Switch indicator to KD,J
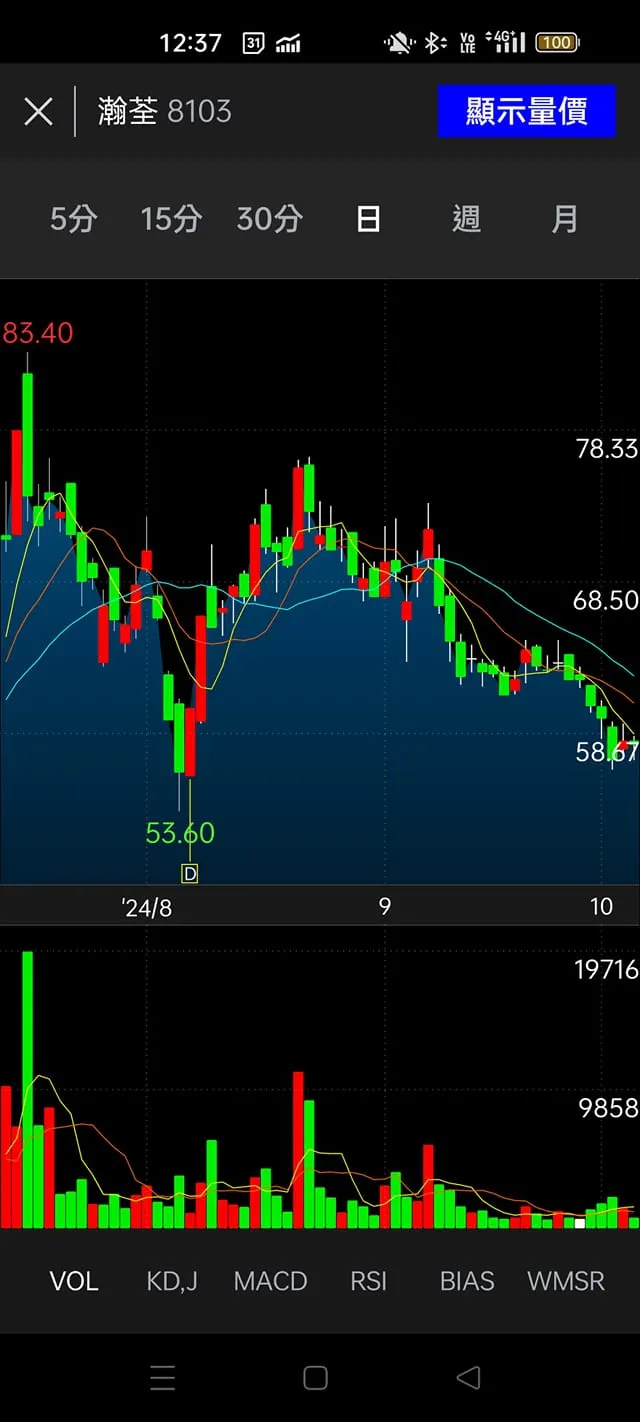Screen dimensions: 640x1422 172,1281
